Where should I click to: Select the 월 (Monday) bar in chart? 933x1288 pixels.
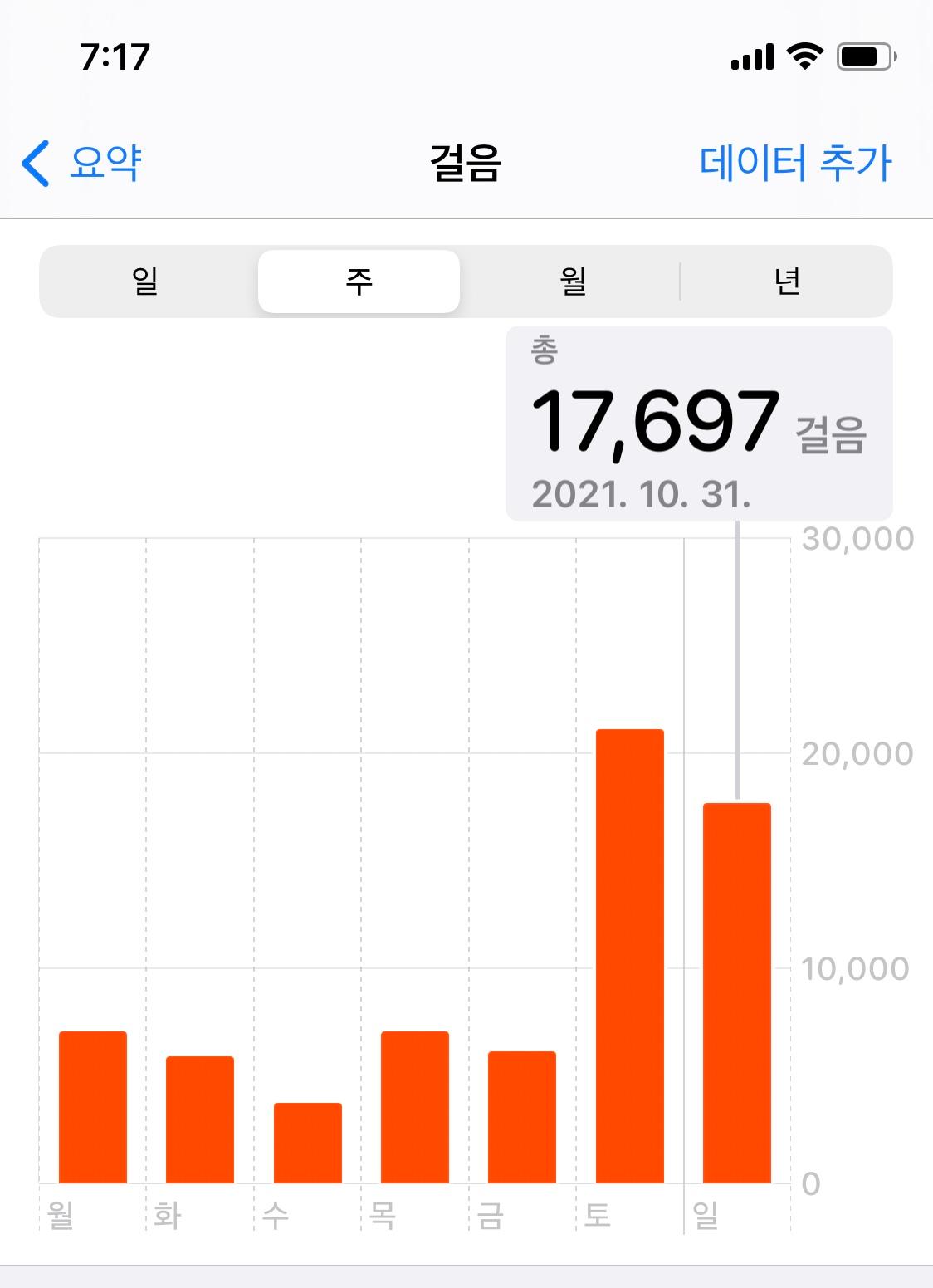pyautogui.click(x=93, y=1106)
